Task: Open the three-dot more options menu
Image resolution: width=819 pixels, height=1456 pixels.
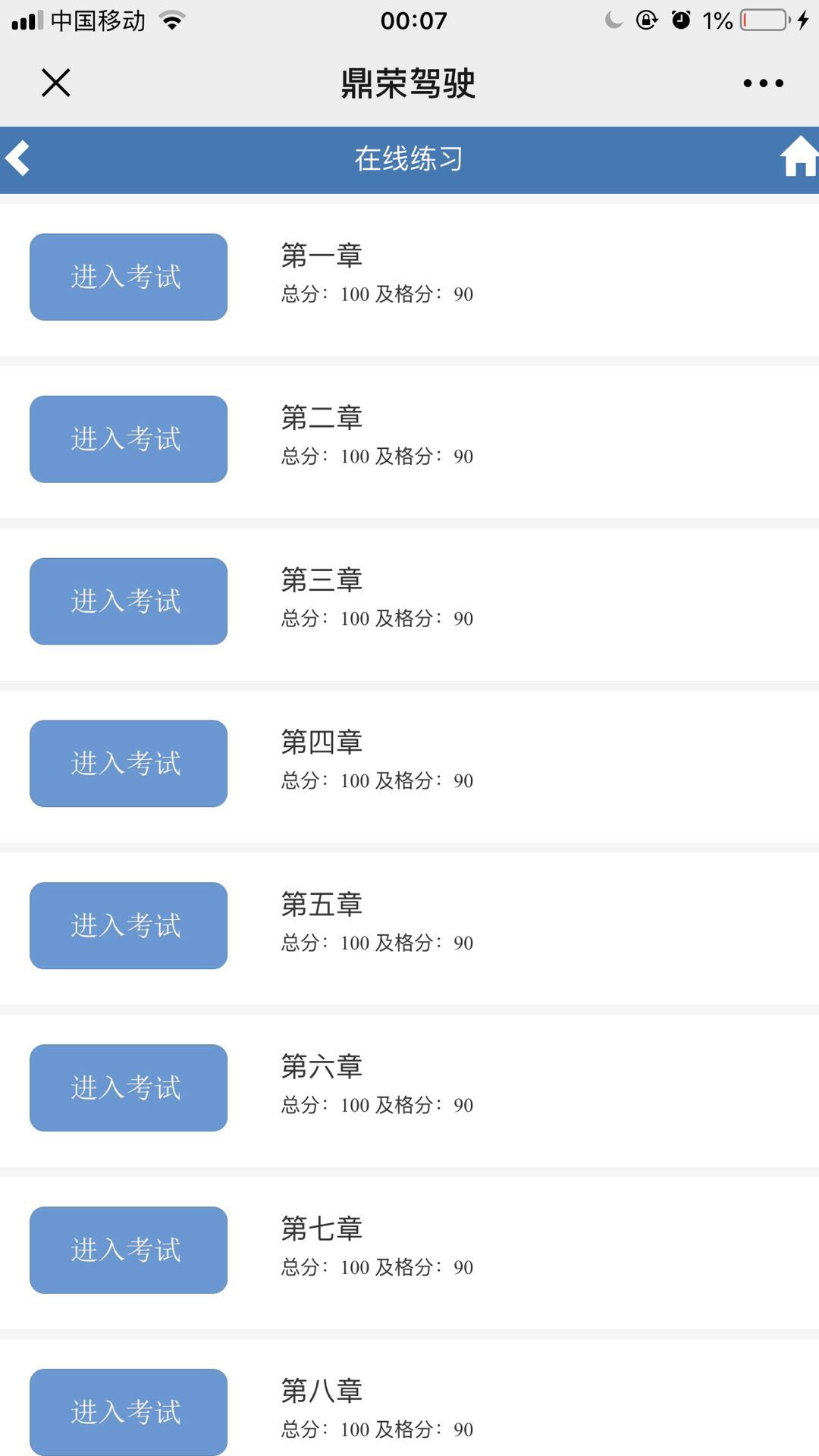Action: point(763,83)
